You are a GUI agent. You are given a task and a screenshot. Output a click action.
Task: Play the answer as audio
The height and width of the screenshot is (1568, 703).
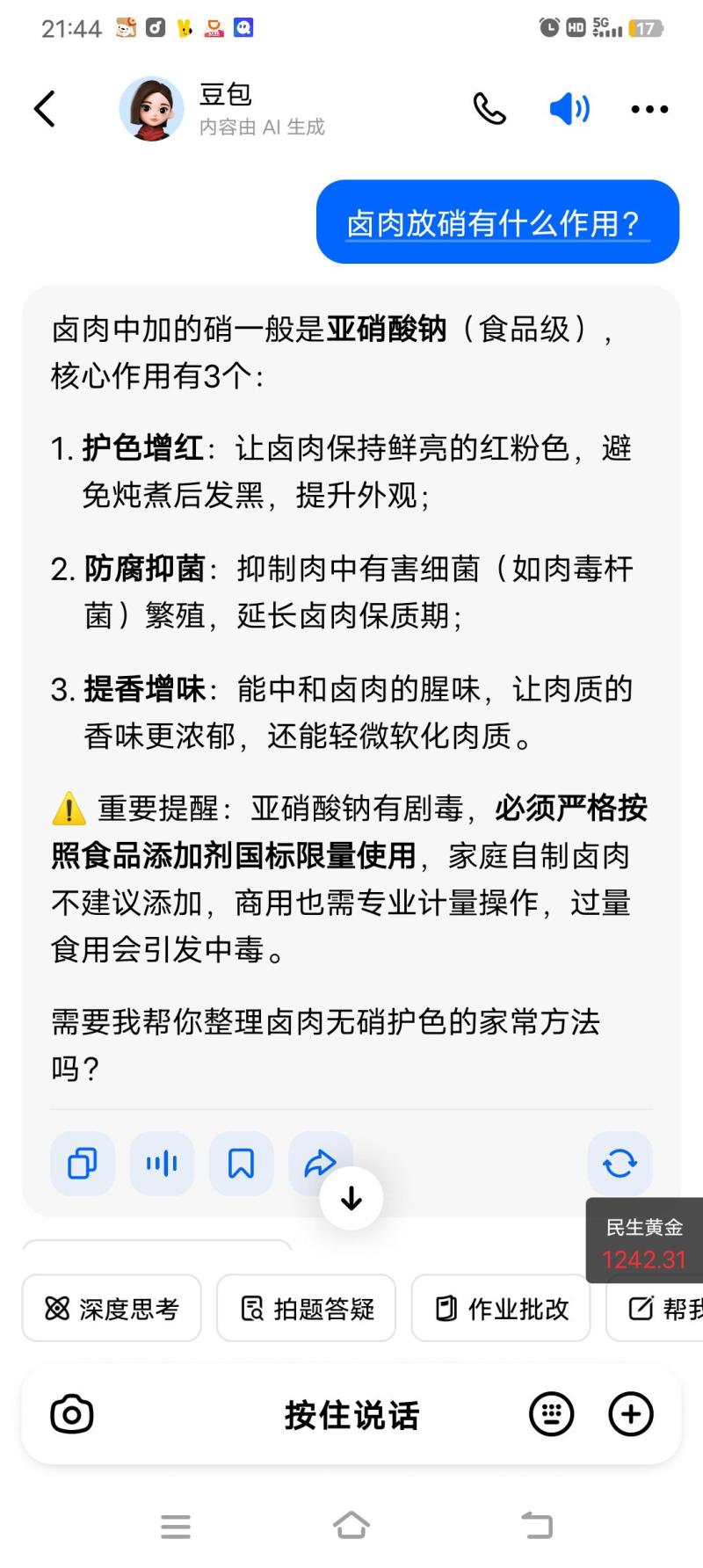point(162,1164)
